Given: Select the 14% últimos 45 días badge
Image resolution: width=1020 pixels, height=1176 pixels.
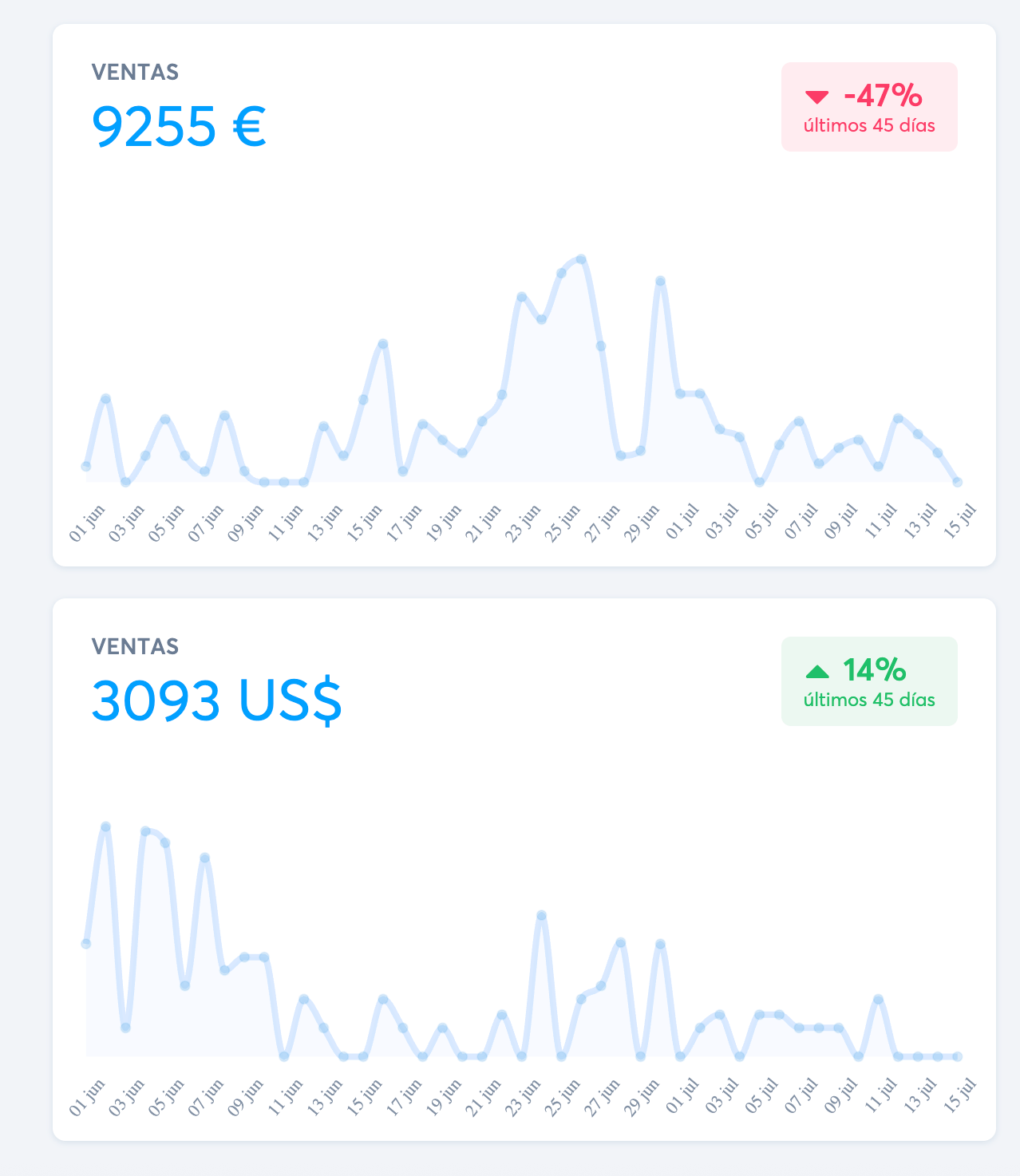Looking at the screenshot, I should (868, 681).
